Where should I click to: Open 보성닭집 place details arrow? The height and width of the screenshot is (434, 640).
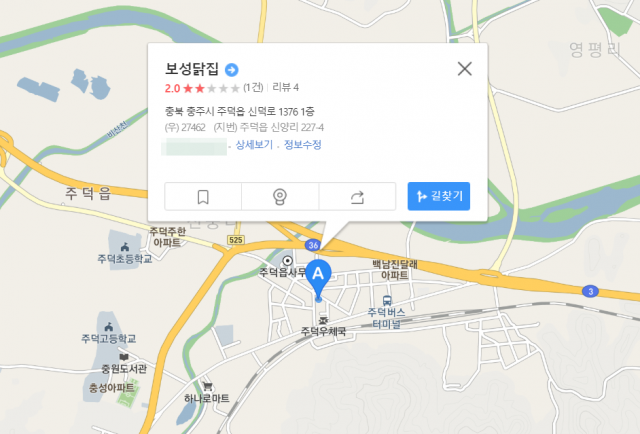pyautogui.click(x=232, y=69)
